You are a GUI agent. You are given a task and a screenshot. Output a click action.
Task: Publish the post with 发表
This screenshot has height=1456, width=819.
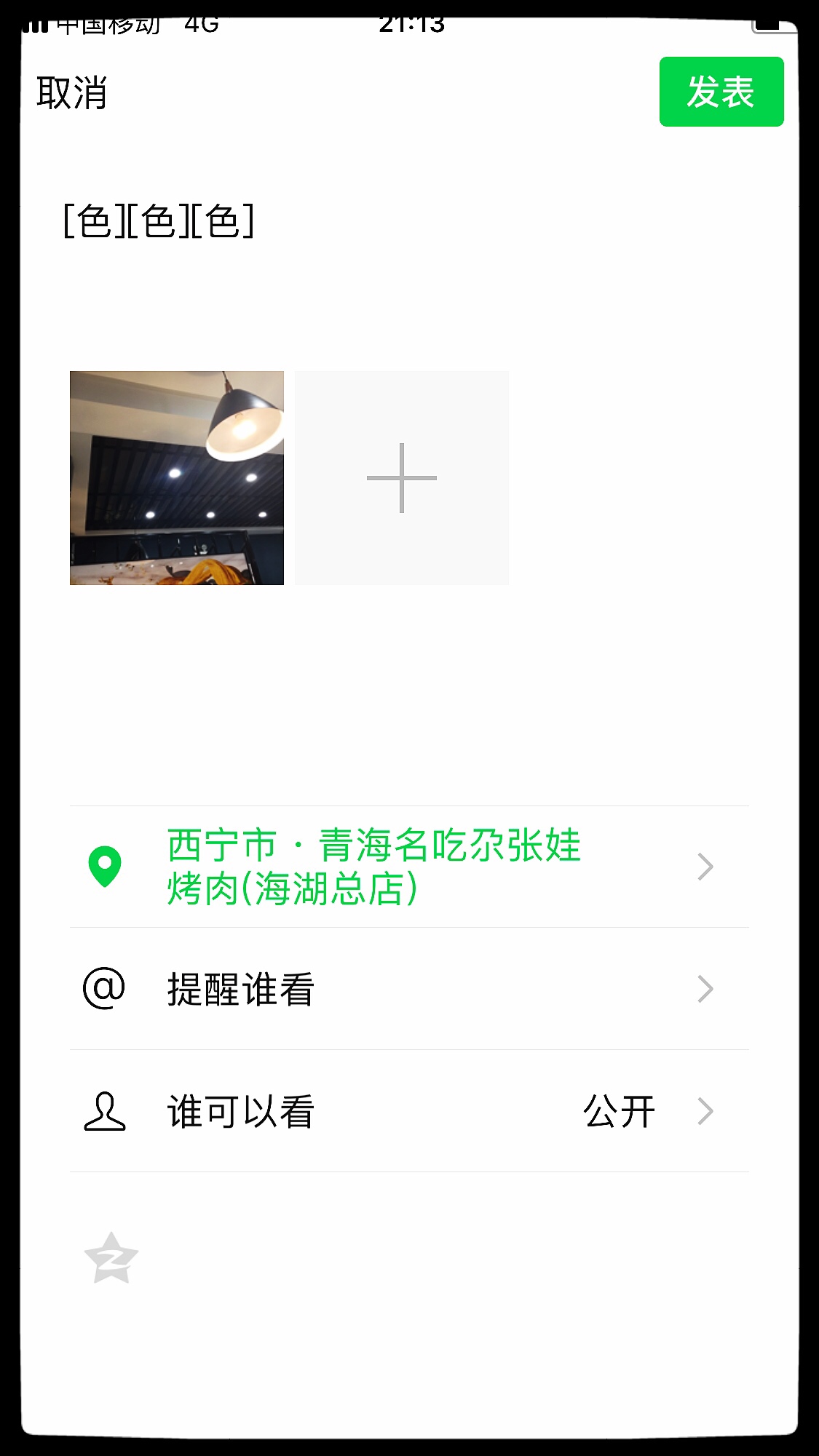pyautogui.click(x=721, y=92)
